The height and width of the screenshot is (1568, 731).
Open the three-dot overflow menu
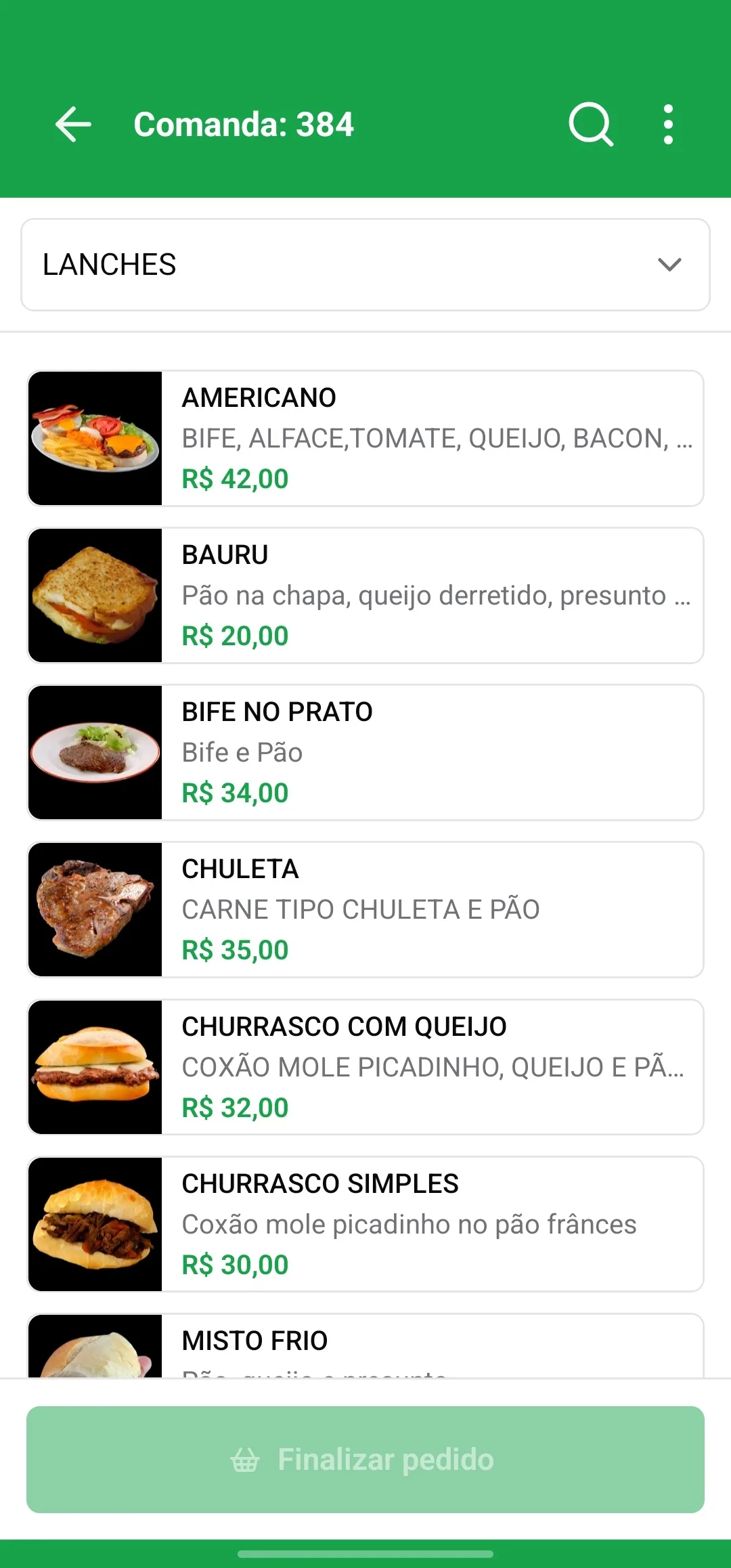click(668, 124)
